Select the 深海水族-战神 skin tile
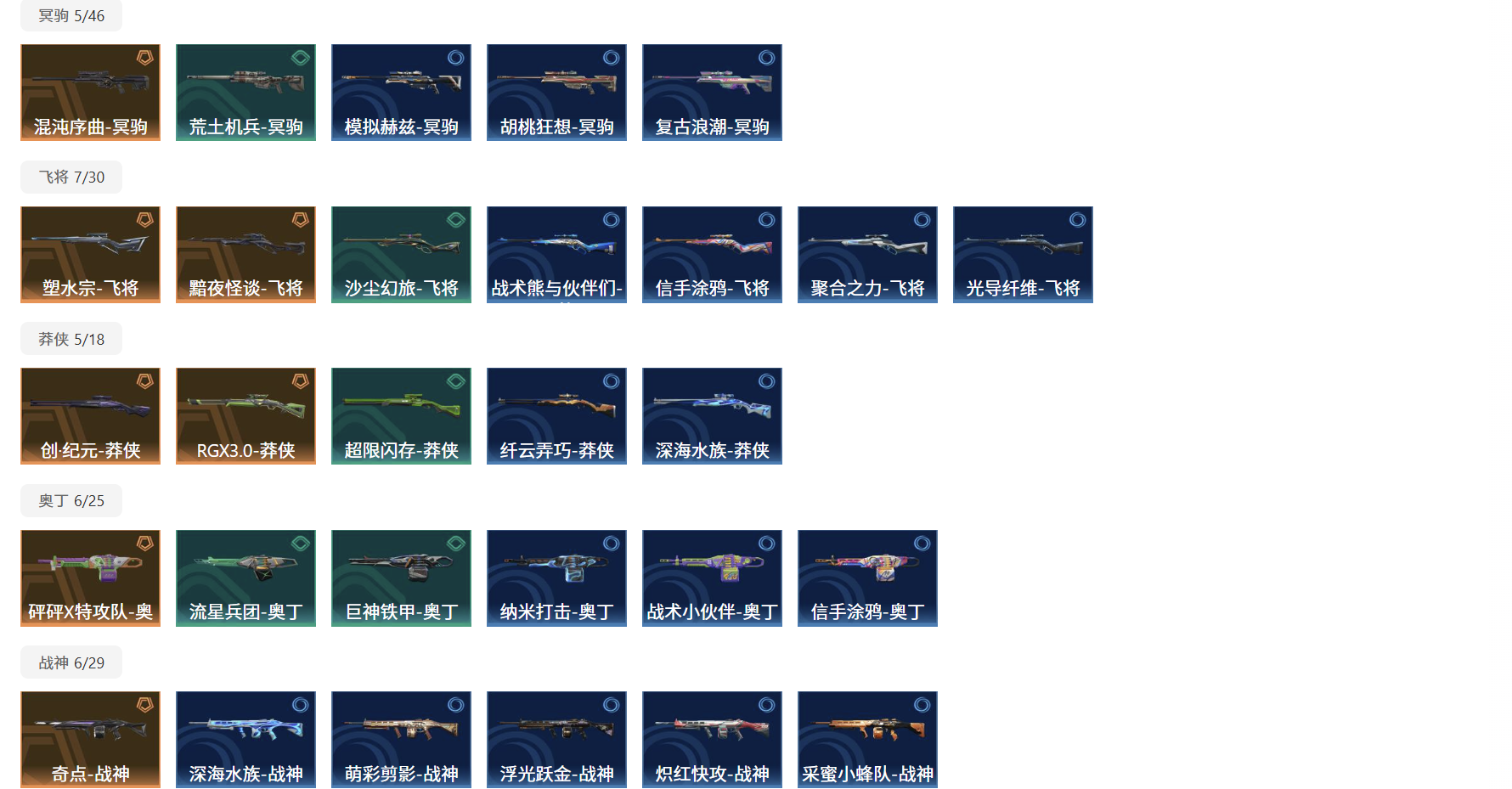This screenshot has width=1512, height=789. (x=245, y=740)
